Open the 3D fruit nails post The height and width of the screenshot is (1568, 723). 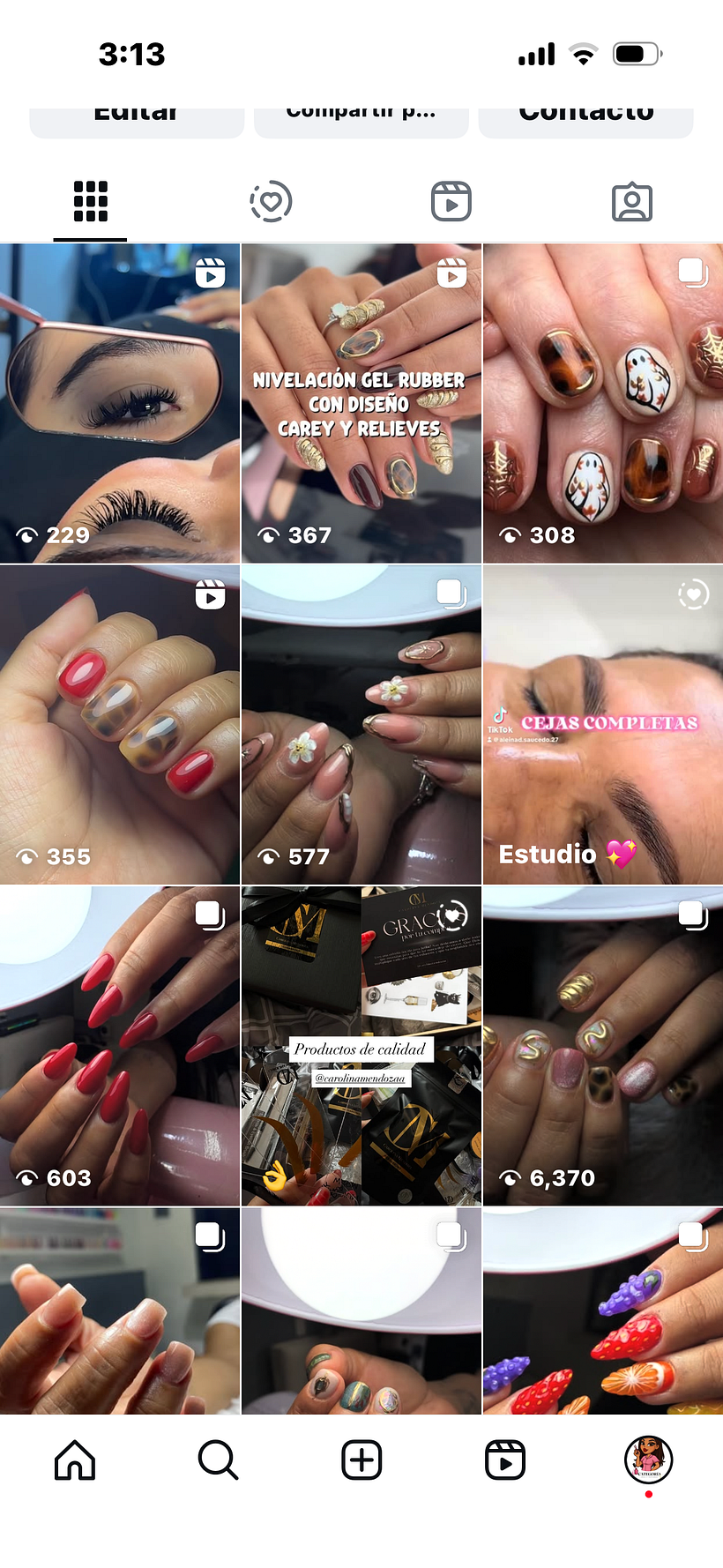tap(603, 1310)
